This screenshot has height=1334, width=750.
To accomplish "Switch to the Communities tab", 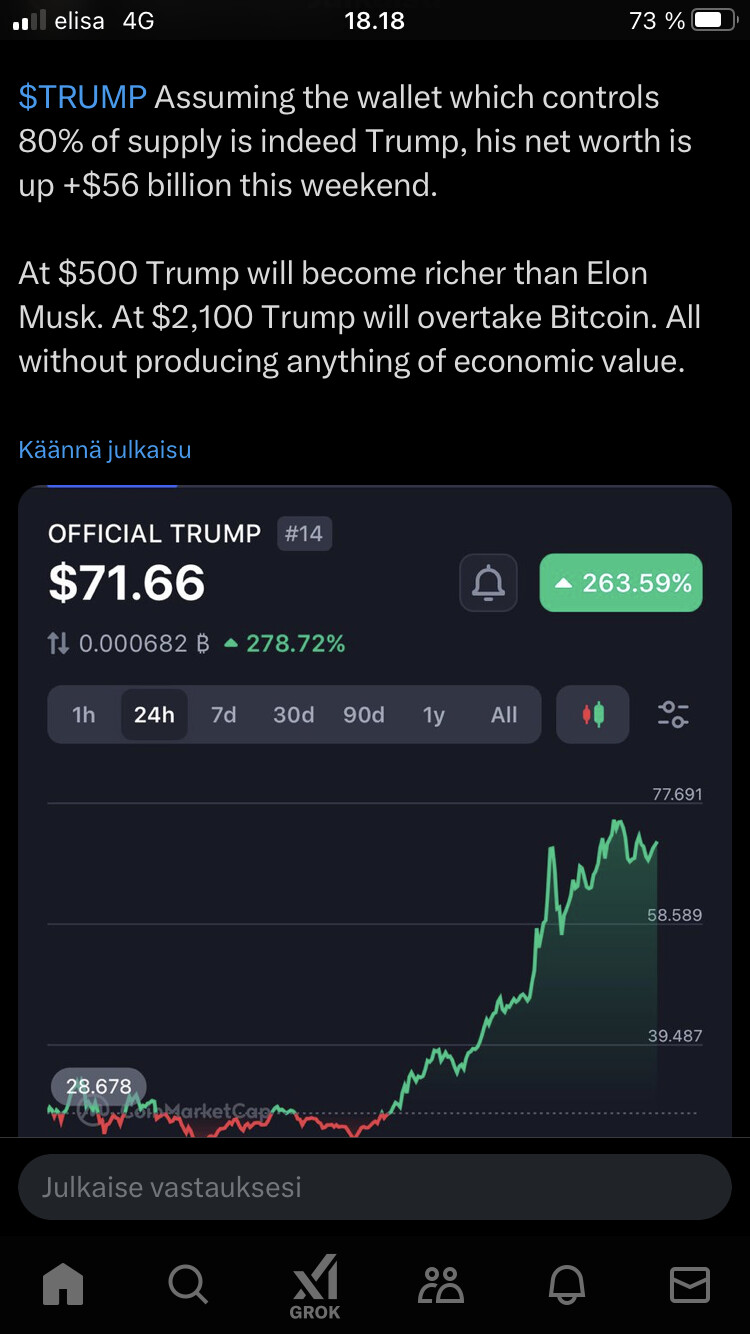I will click(440, 1284).
